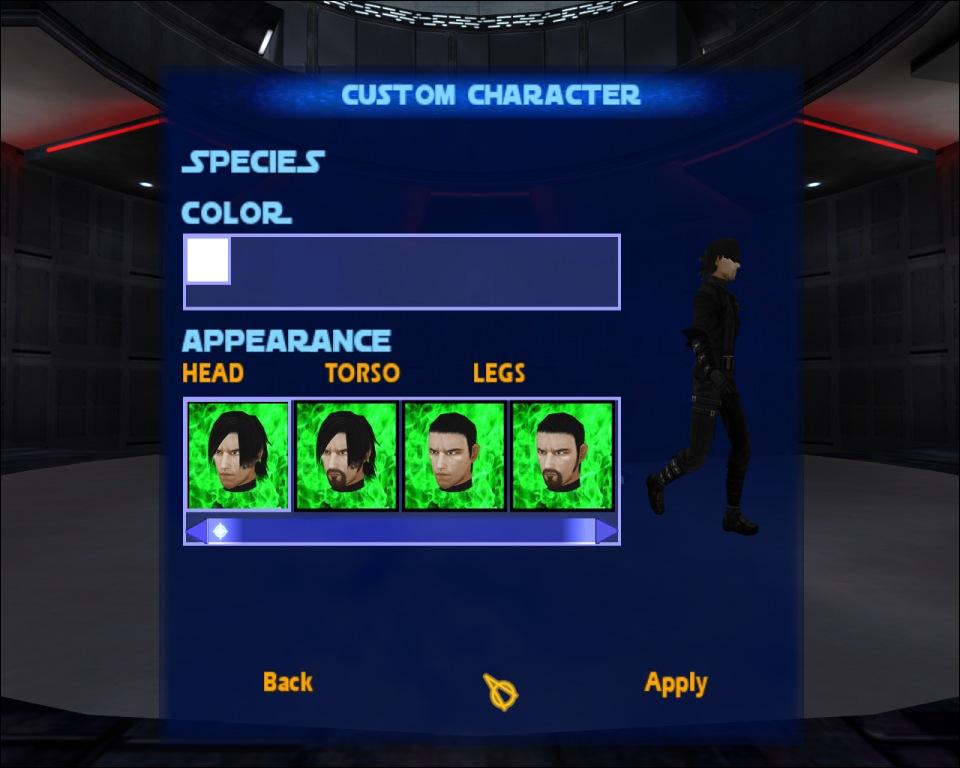
Task: Go Back to the previous menu
Action: click(x=288, y=682)
